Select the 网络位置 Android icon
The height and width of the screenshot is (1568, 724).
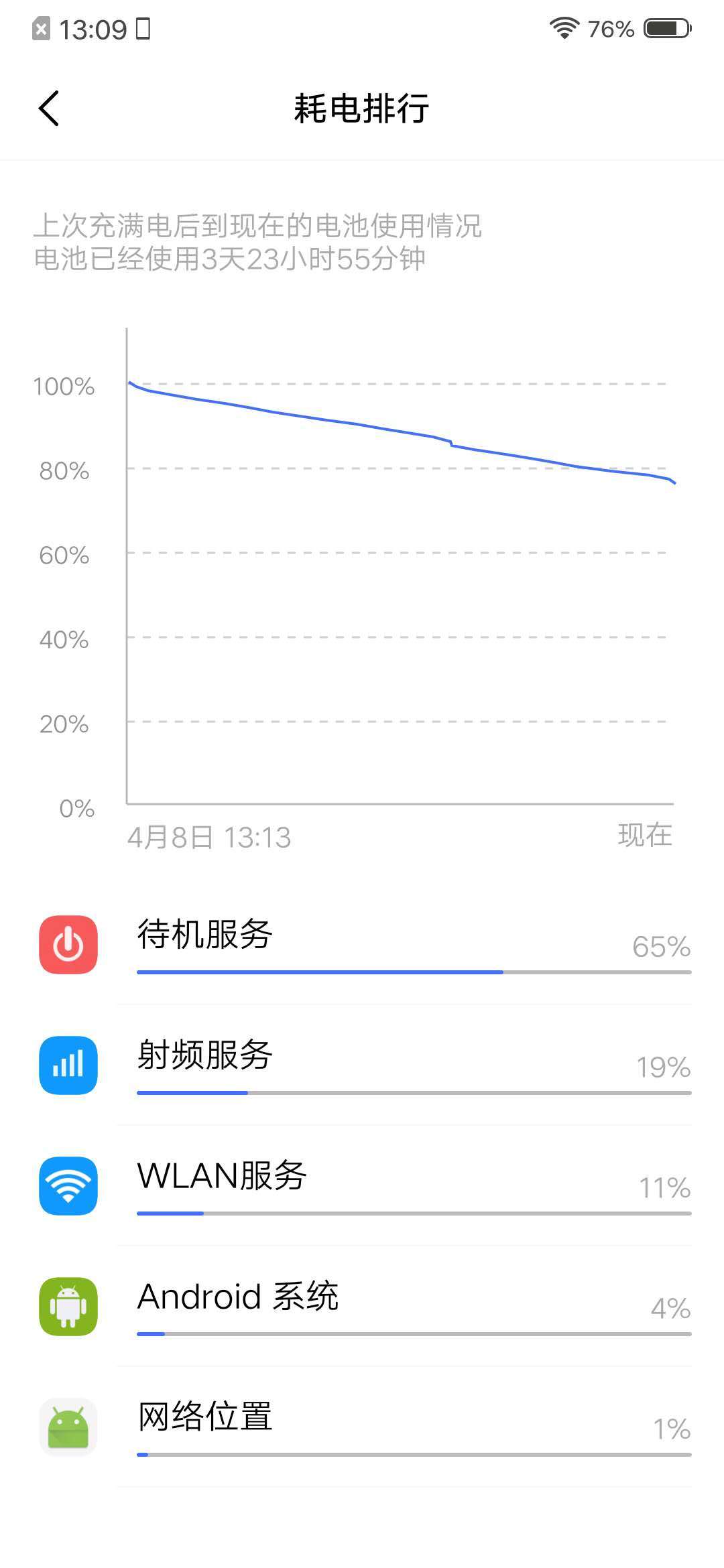68,1427
